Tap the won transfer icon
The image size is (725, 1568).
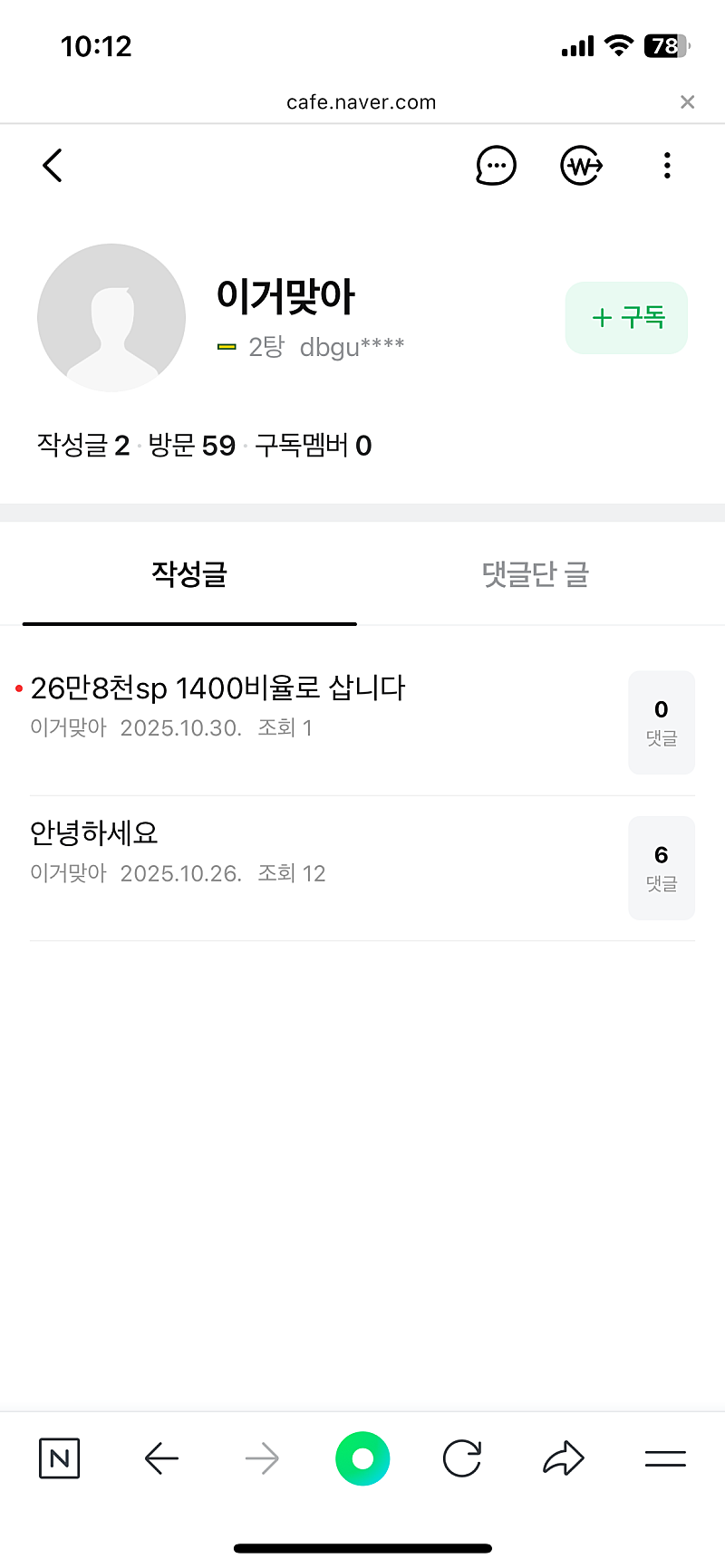click(581, 166)
